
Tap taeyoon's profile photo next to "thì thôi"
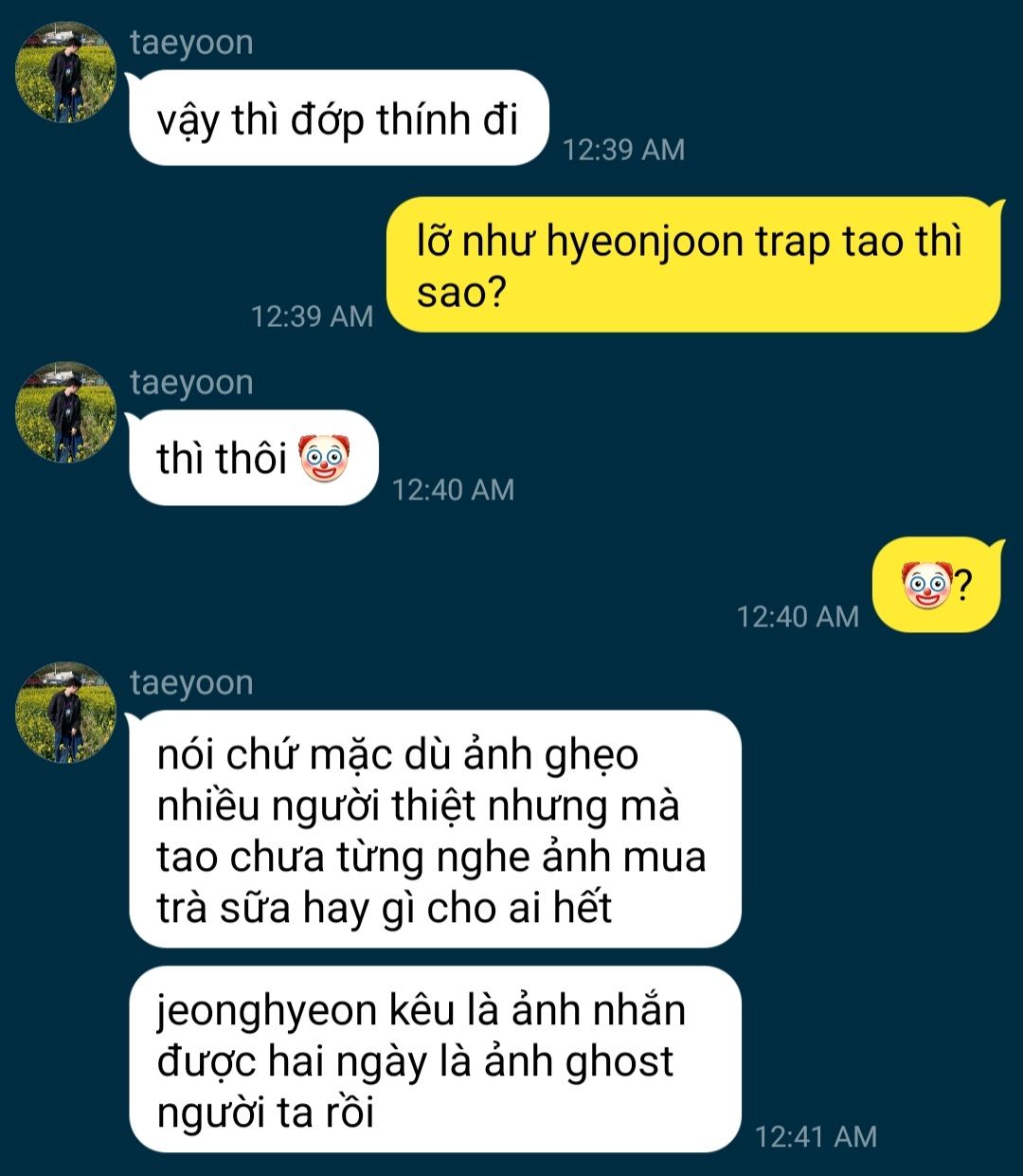[65, 412]
